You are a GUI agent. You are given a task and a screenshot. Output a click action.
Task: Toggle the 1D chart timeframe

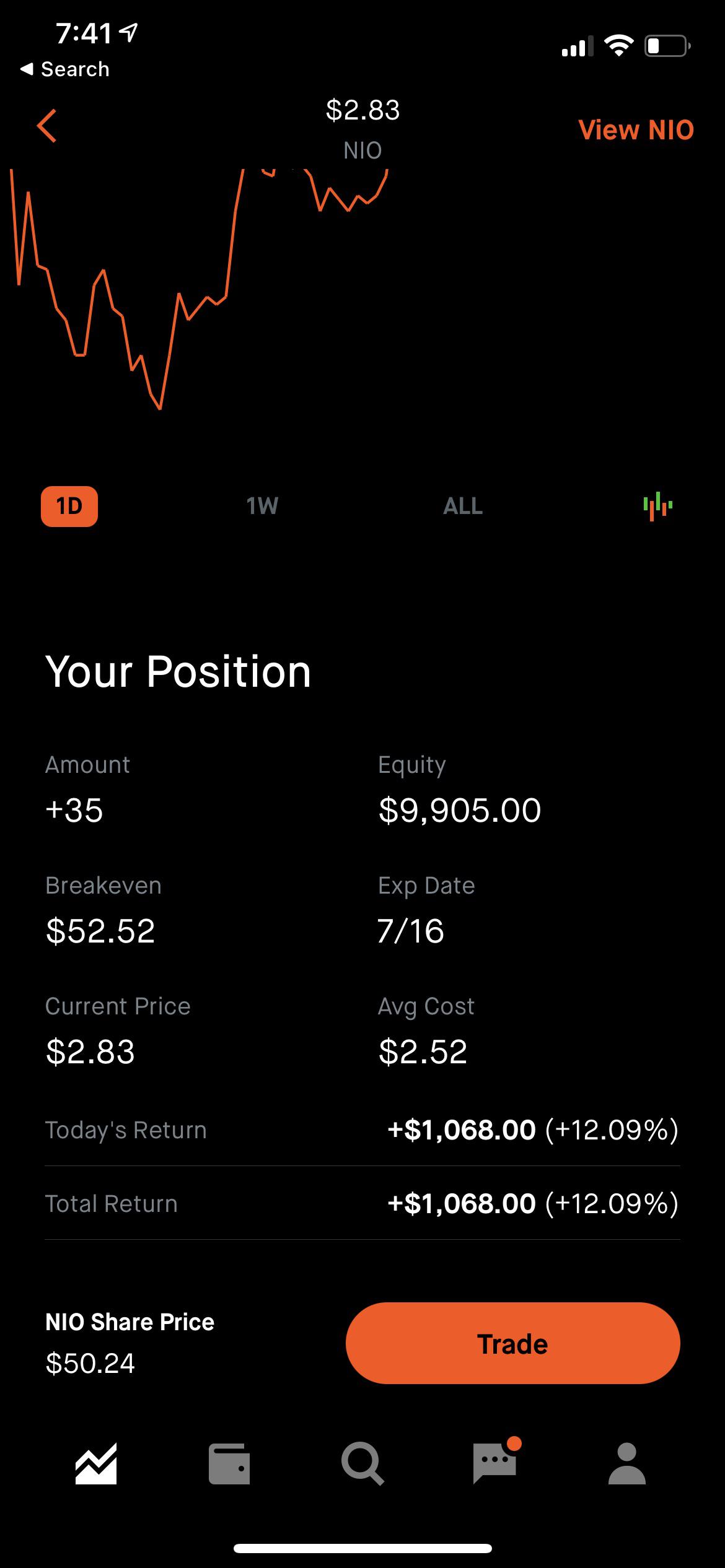(69, 506)
